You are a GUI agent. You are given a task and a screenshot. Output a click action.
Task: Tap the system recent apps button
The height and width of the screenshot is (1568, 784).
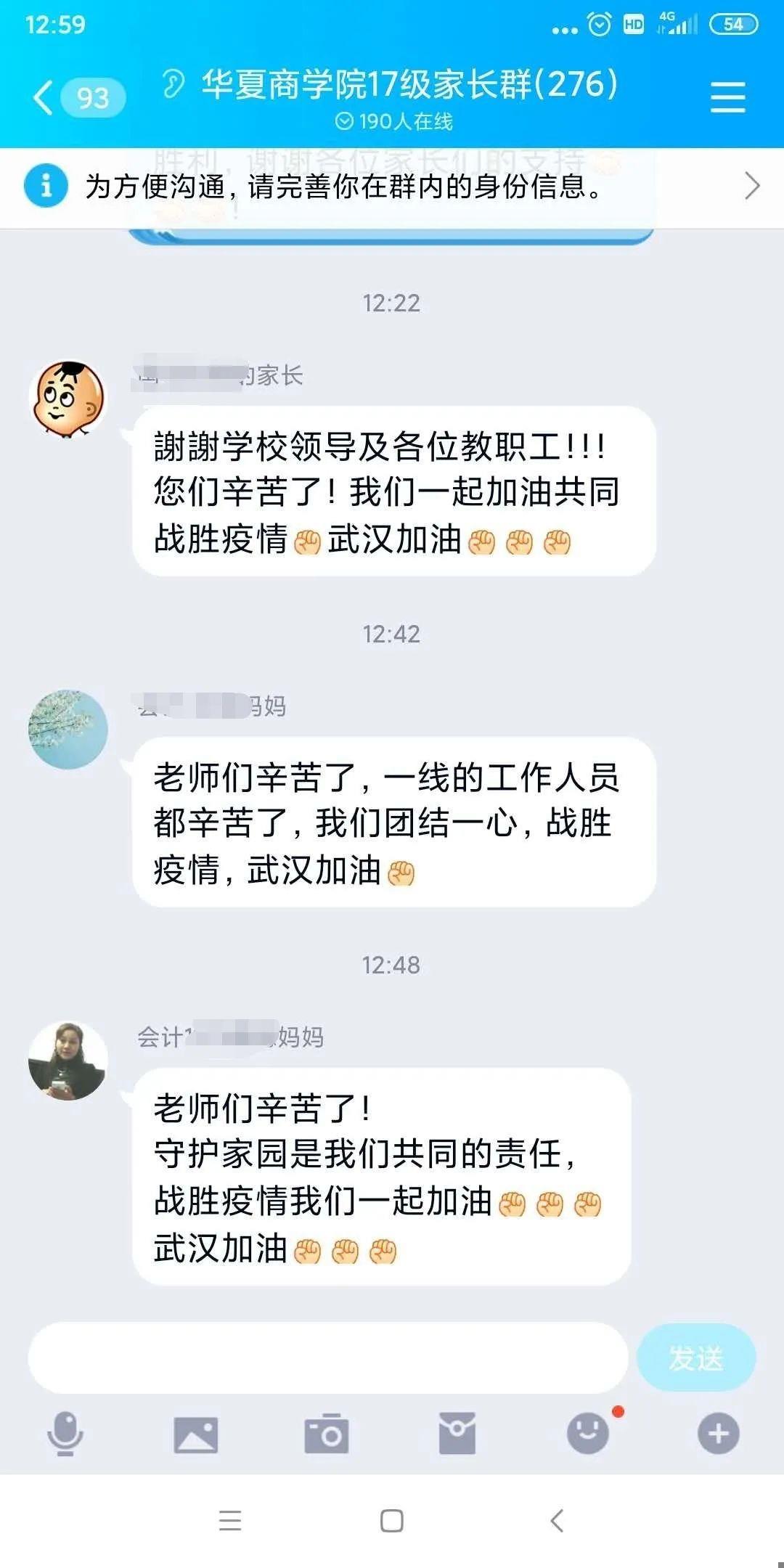pyautogui.click(x=230, y=1521)
